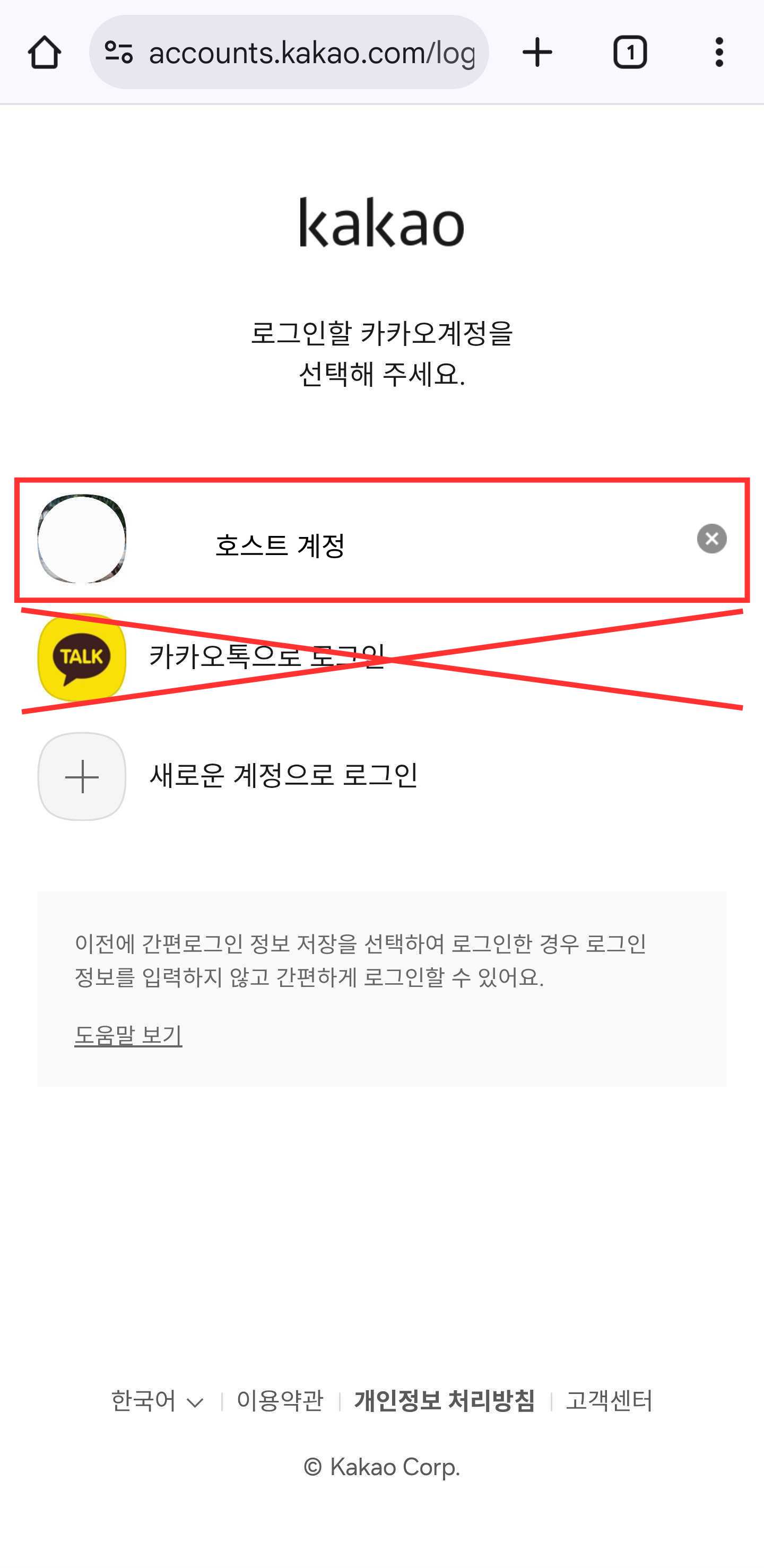
Task: Remove the saved 호스트 계정 account
Action: pos(711,539)
